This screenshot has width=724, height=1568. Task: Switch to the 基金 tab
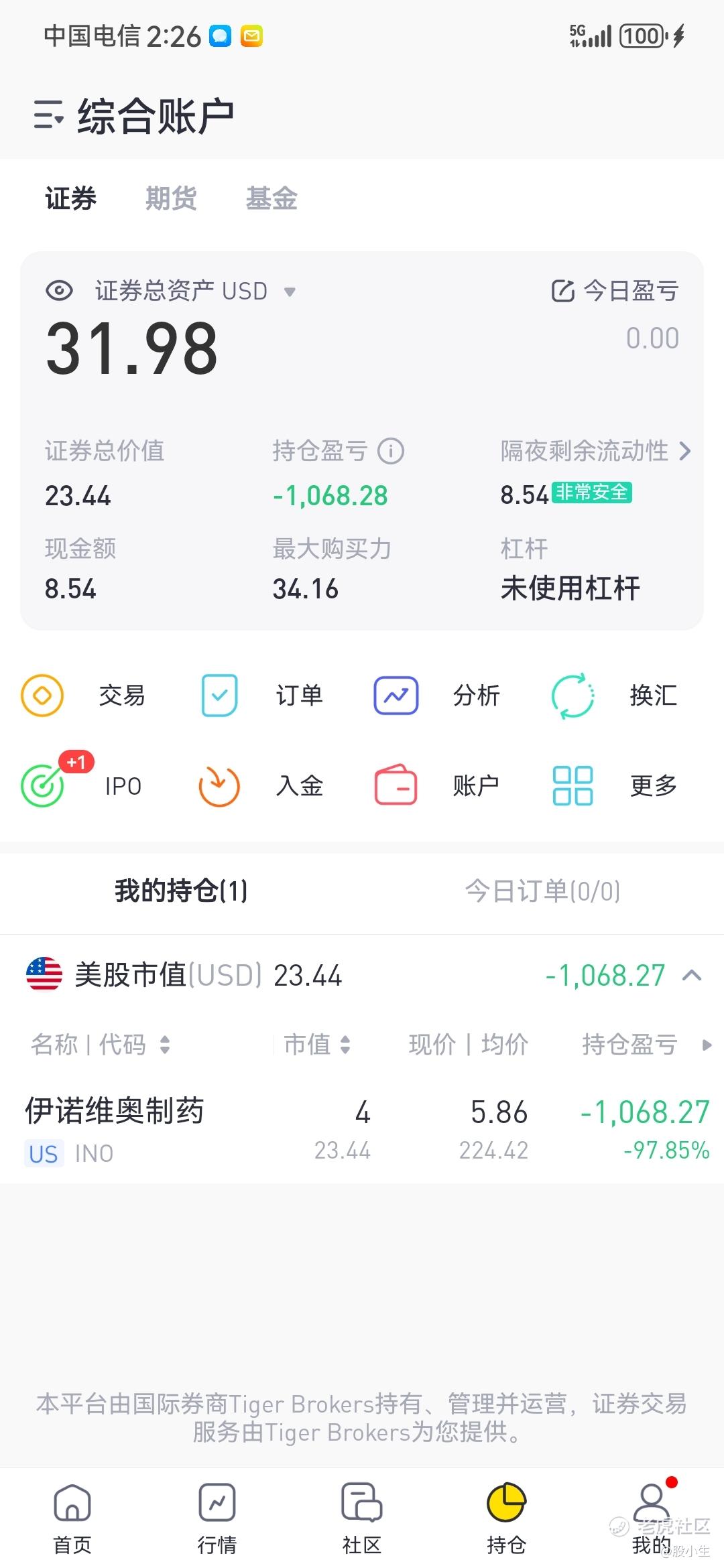pyautogui.click(x=271, y=198)
